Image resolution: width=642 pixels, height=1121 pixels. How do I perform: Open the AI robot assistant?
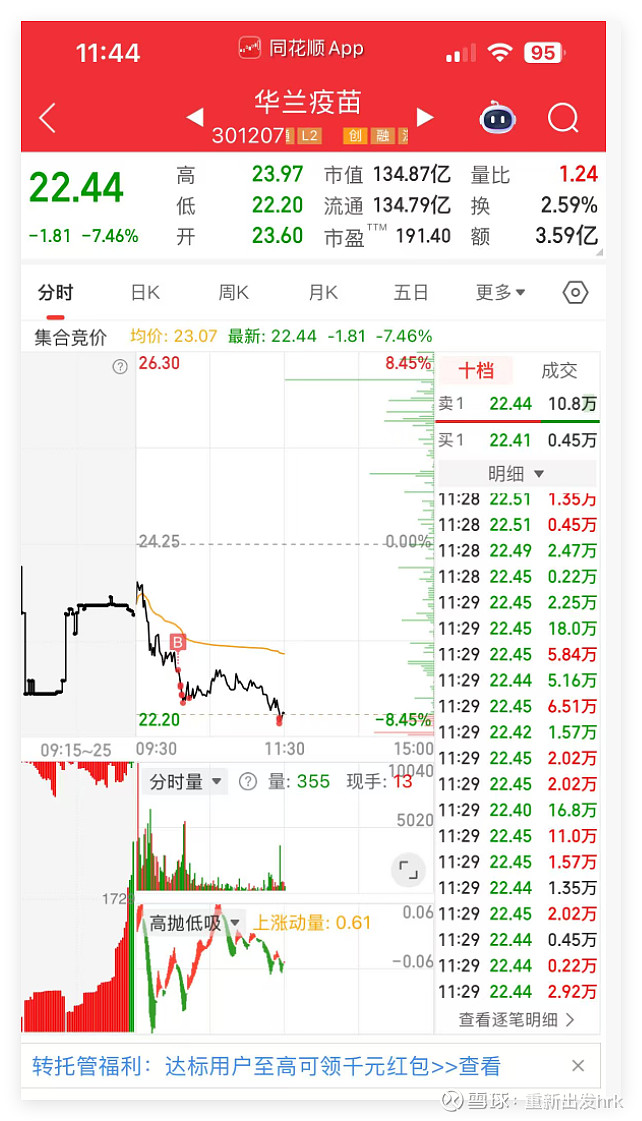click(x=497, y=118)
